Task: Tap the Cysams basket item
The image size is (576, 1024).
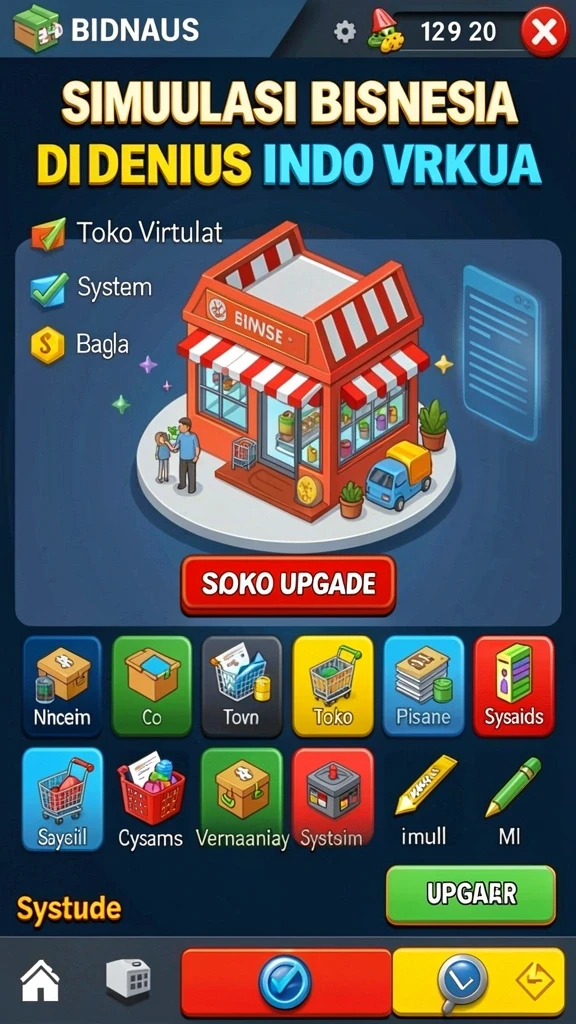Action: pos(151,799)
